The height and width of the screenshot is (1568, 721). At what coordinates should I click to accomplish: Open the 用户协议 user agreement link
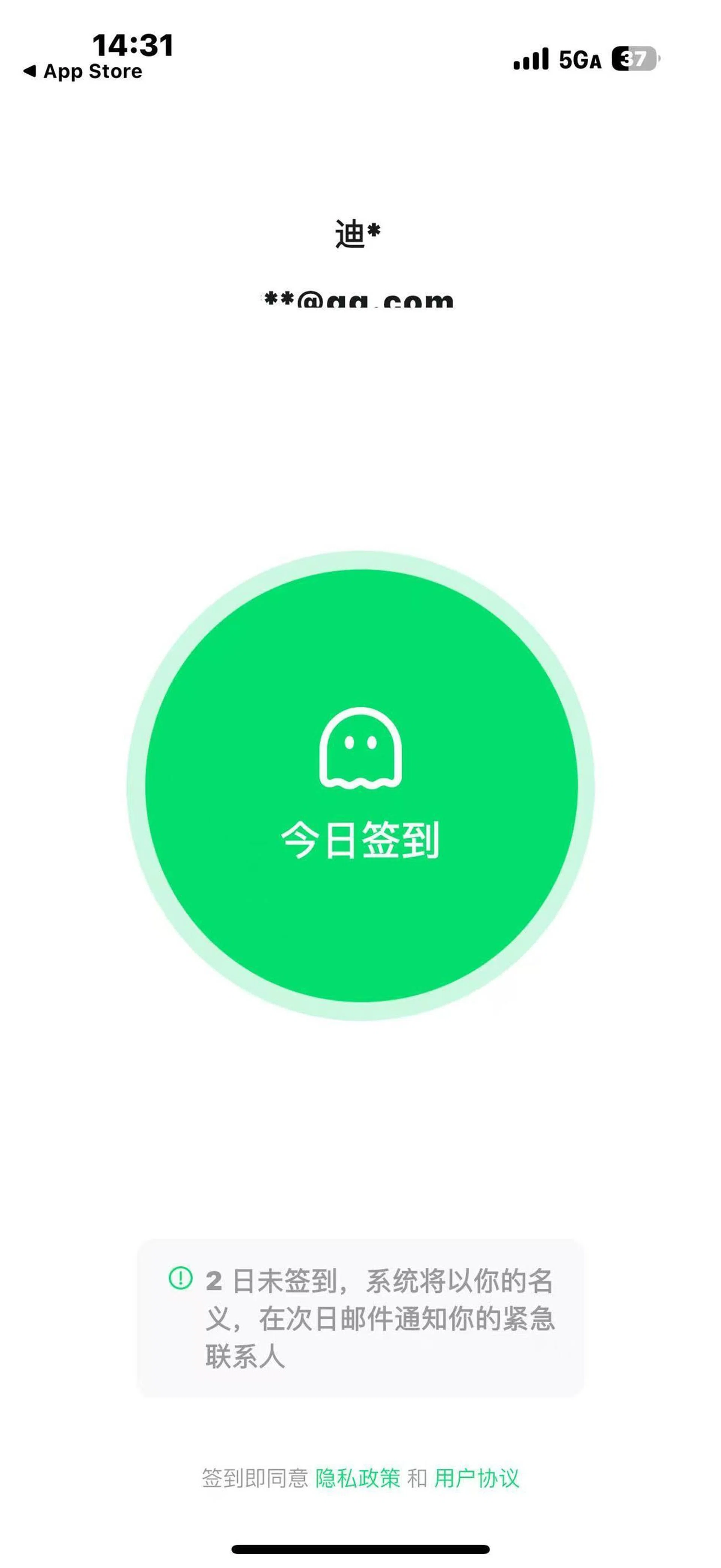pos(477,1478)
